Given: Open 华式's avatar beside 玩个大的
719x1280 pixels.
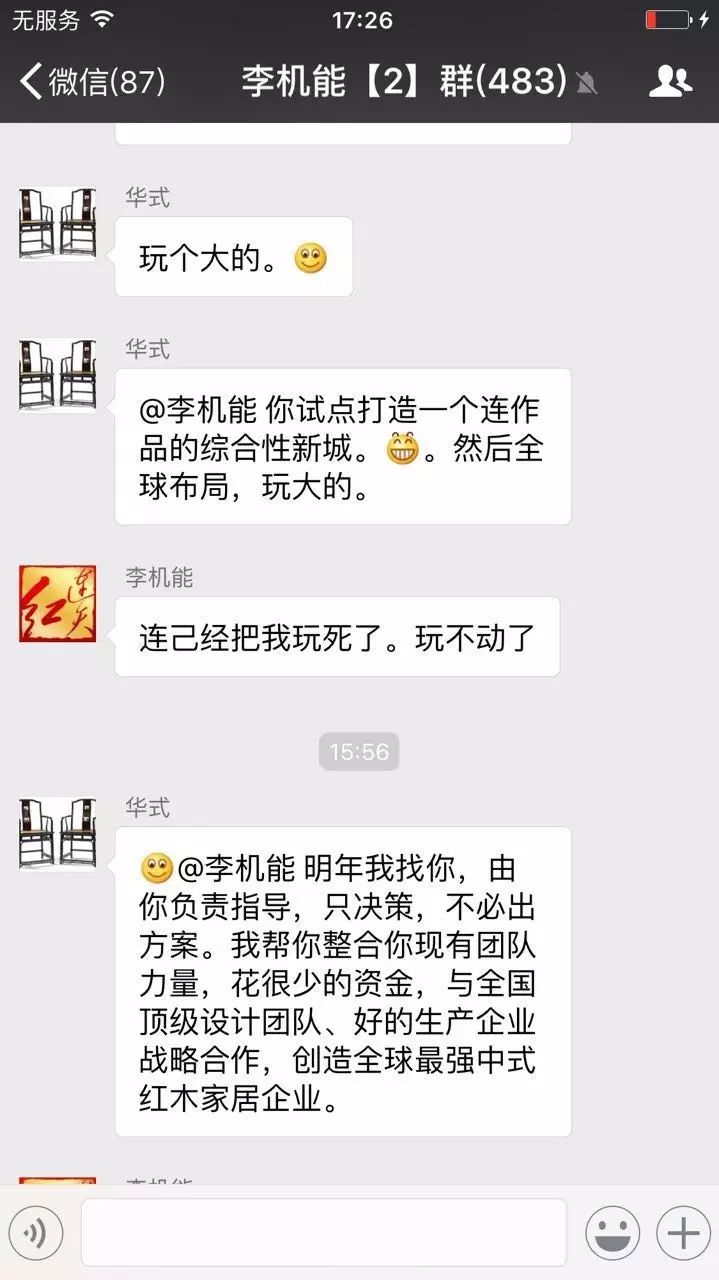Looking at the screenshot, I should tap(58, 223).
